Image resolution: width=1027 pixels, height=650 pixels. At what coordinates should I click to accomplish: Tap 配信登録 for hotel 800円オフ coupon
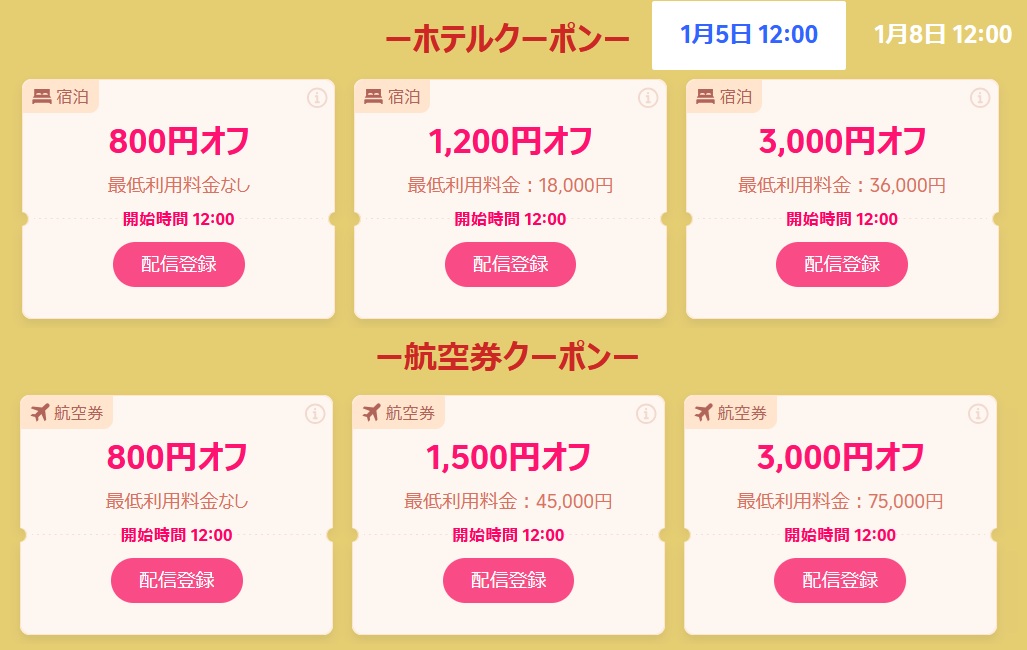(179, 264)
